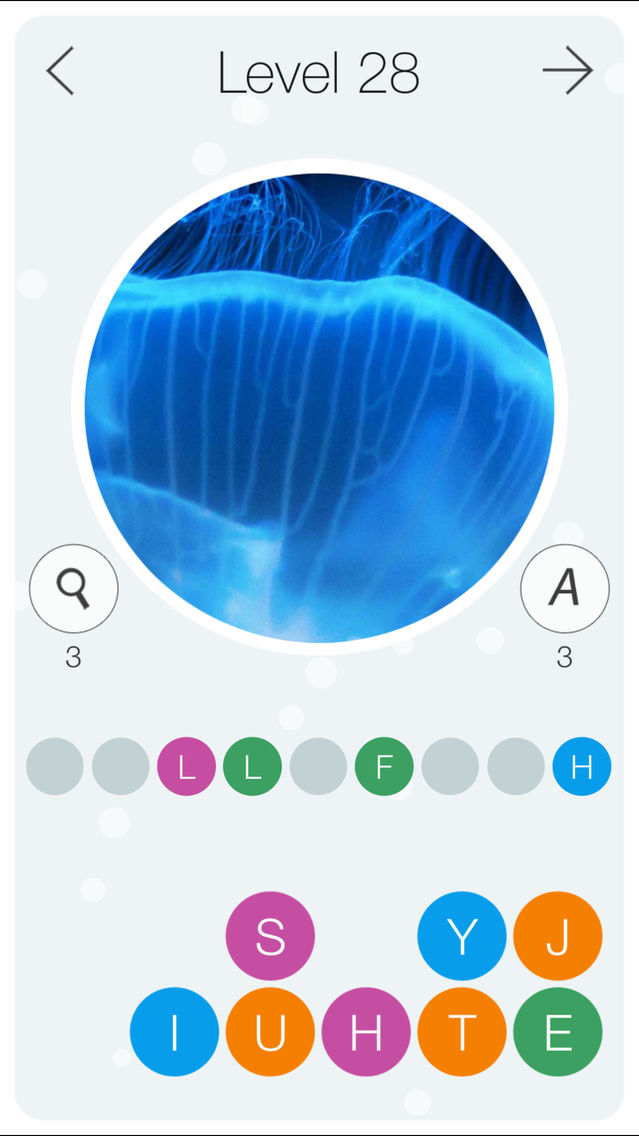Select the pink letter H tile
The width and height of the screenshot is (639, 1136).
click(x=366, y=1032)
